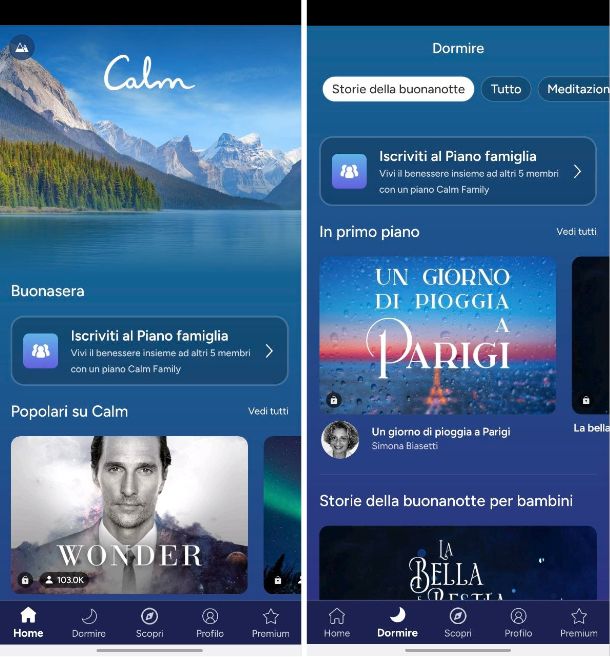This screenshot has width=610, height=657.
Task: Tap the scenery icon above the Calm logo
Action: point(22,47)
